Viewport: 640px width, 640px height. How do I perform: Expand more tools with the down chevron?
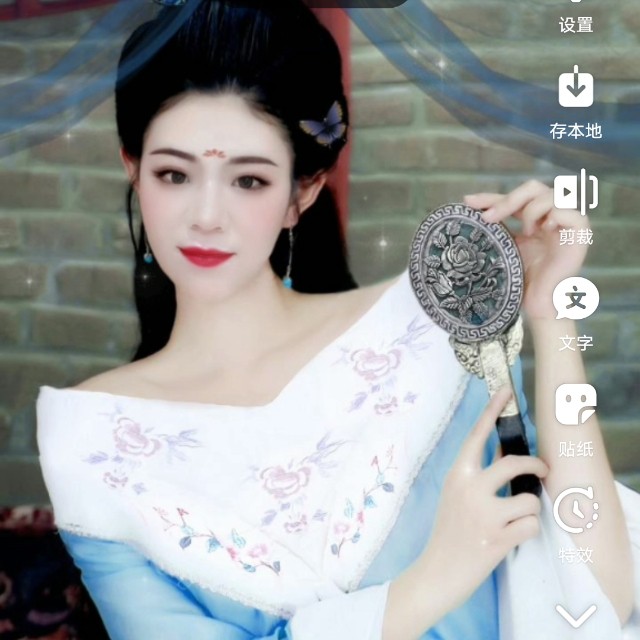576,615
